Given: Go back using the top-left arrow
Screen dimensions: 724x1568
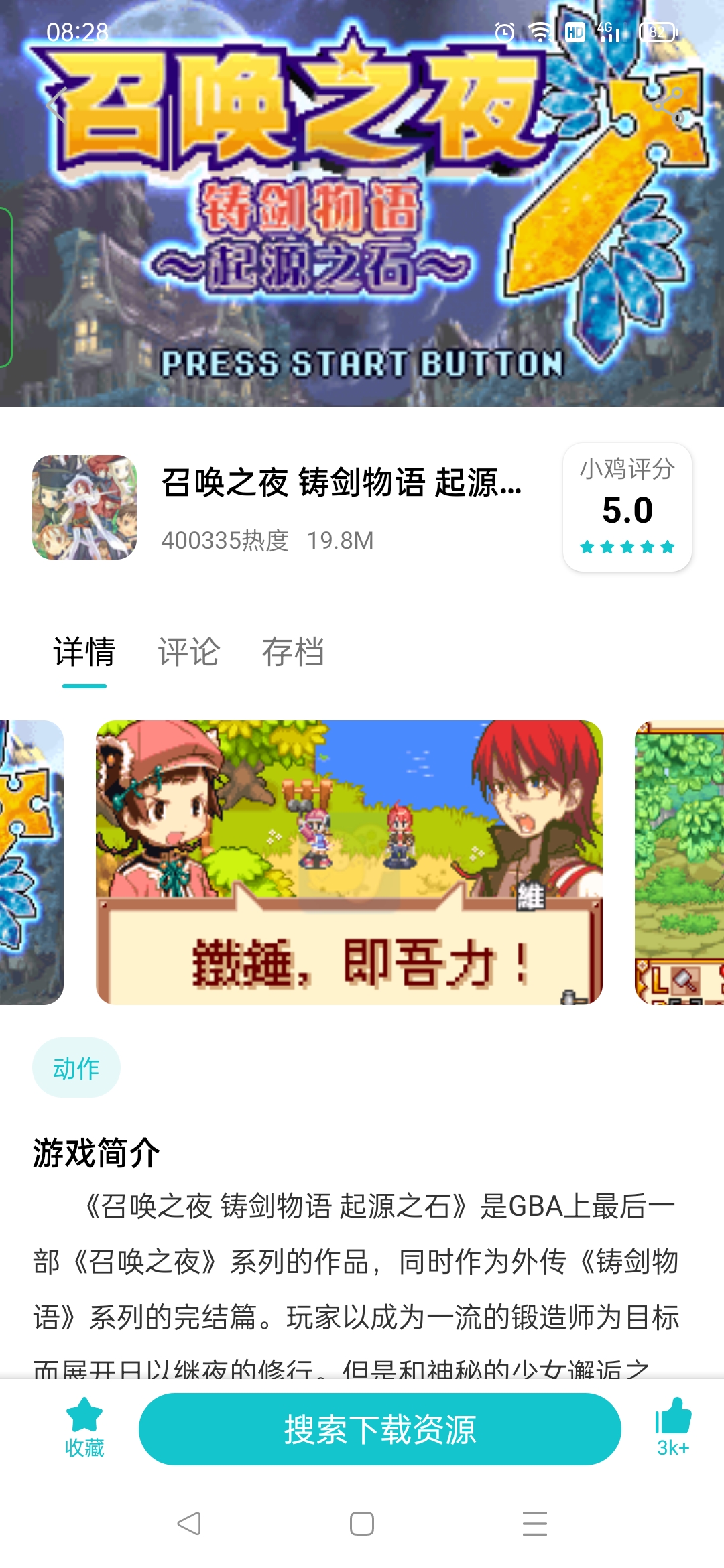Looking at the screenshot, I should 56,105.
